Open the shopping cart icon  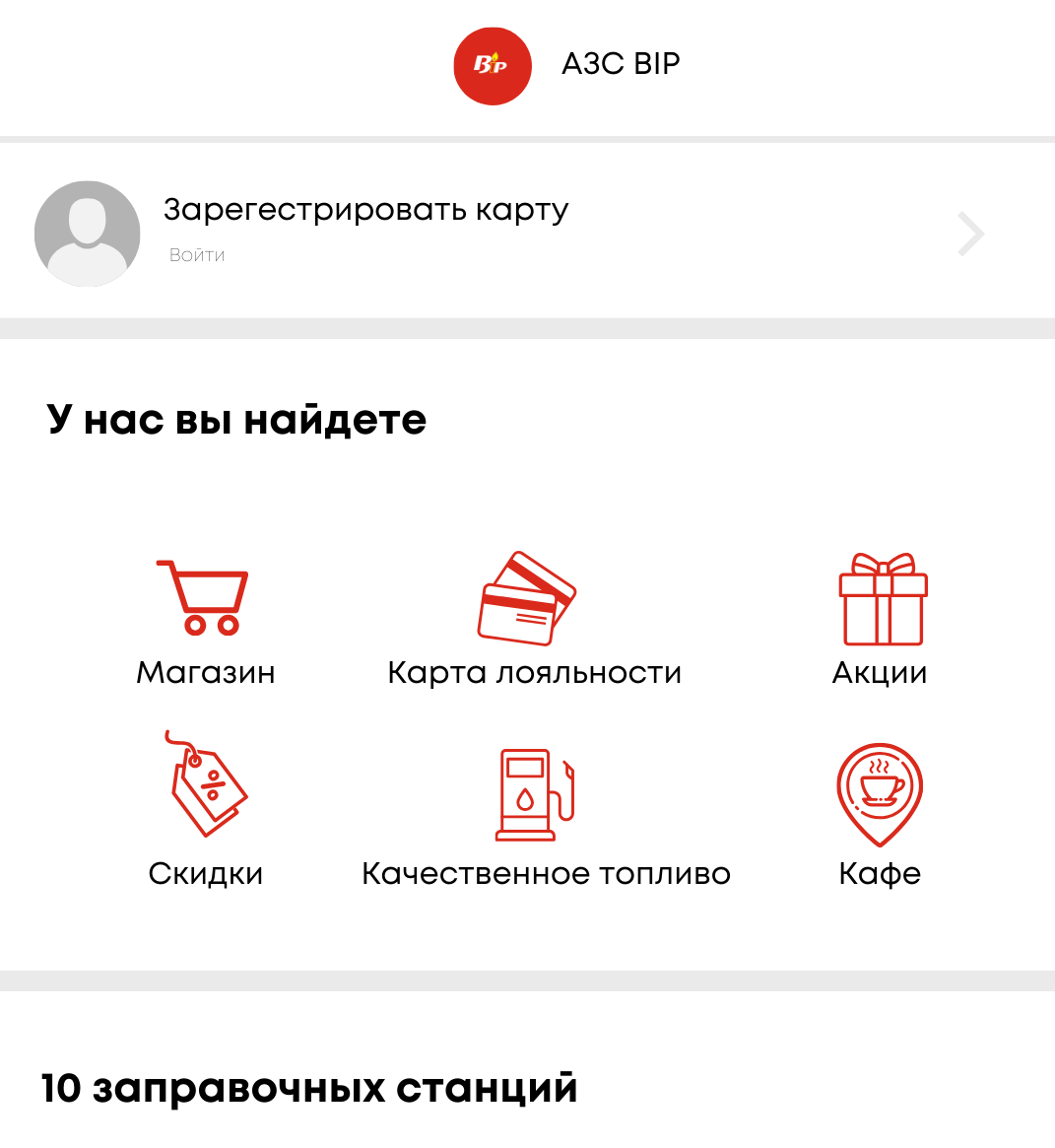click(x=202, y=597)
